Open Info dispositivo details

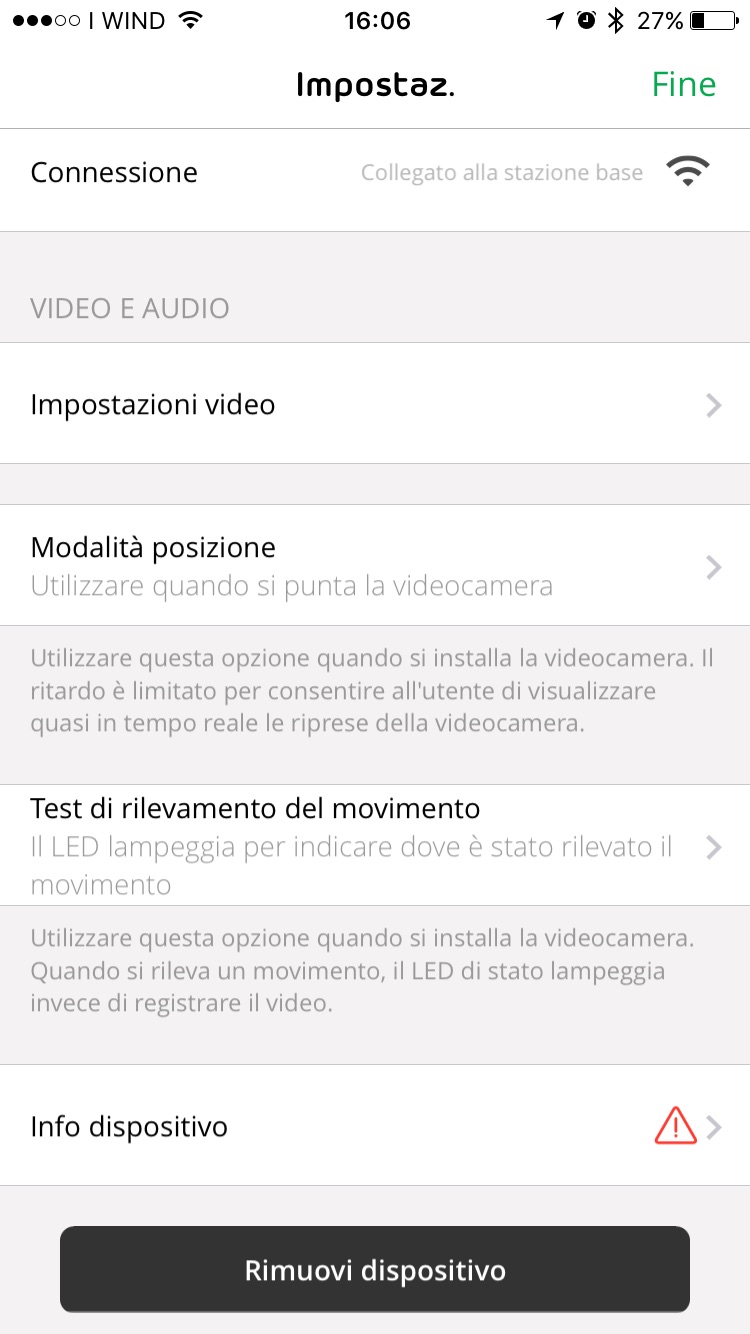tap(375, 1127)
